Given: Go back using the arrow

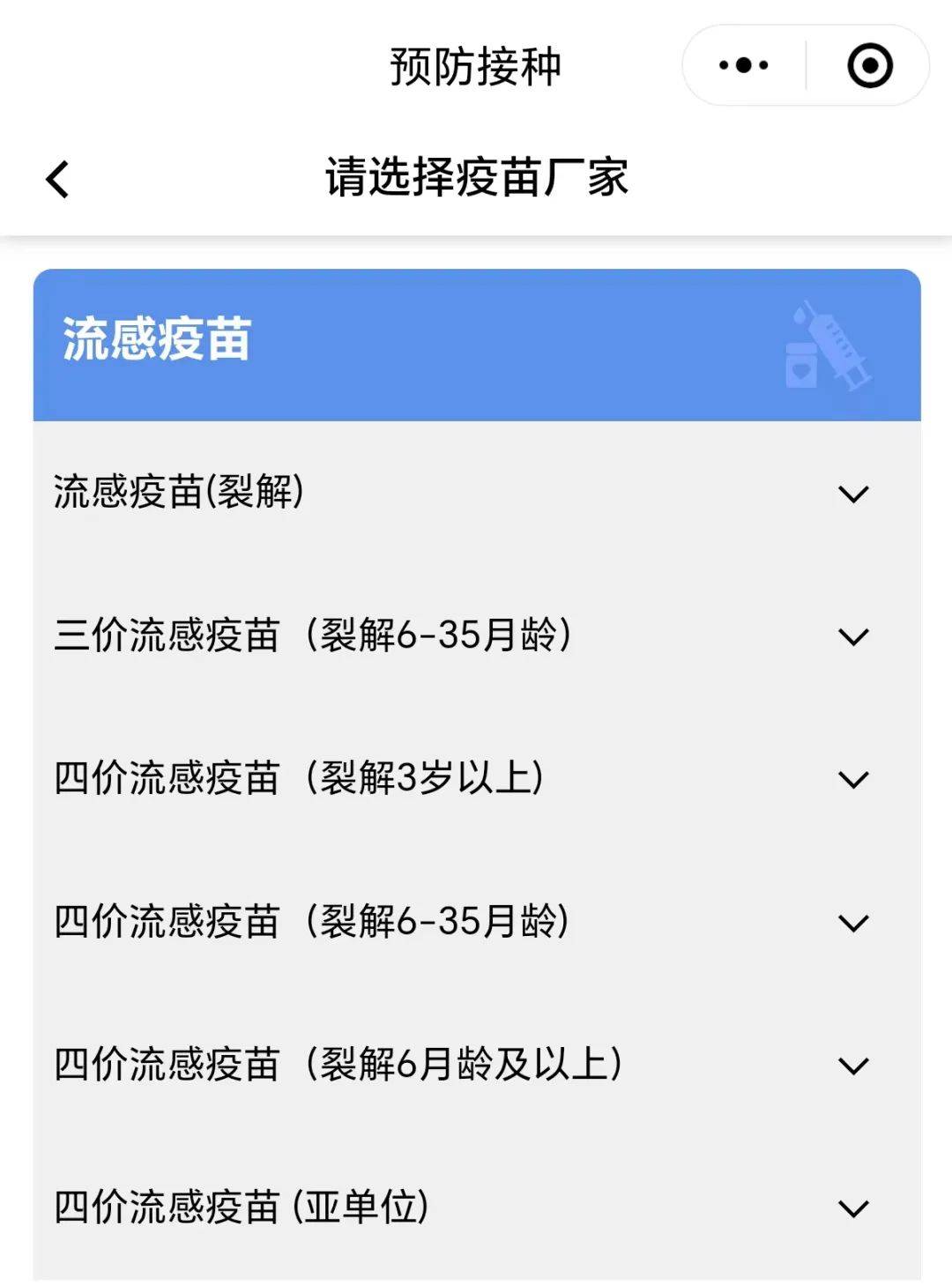Looking at the screenshot, I should coord(58,180).
